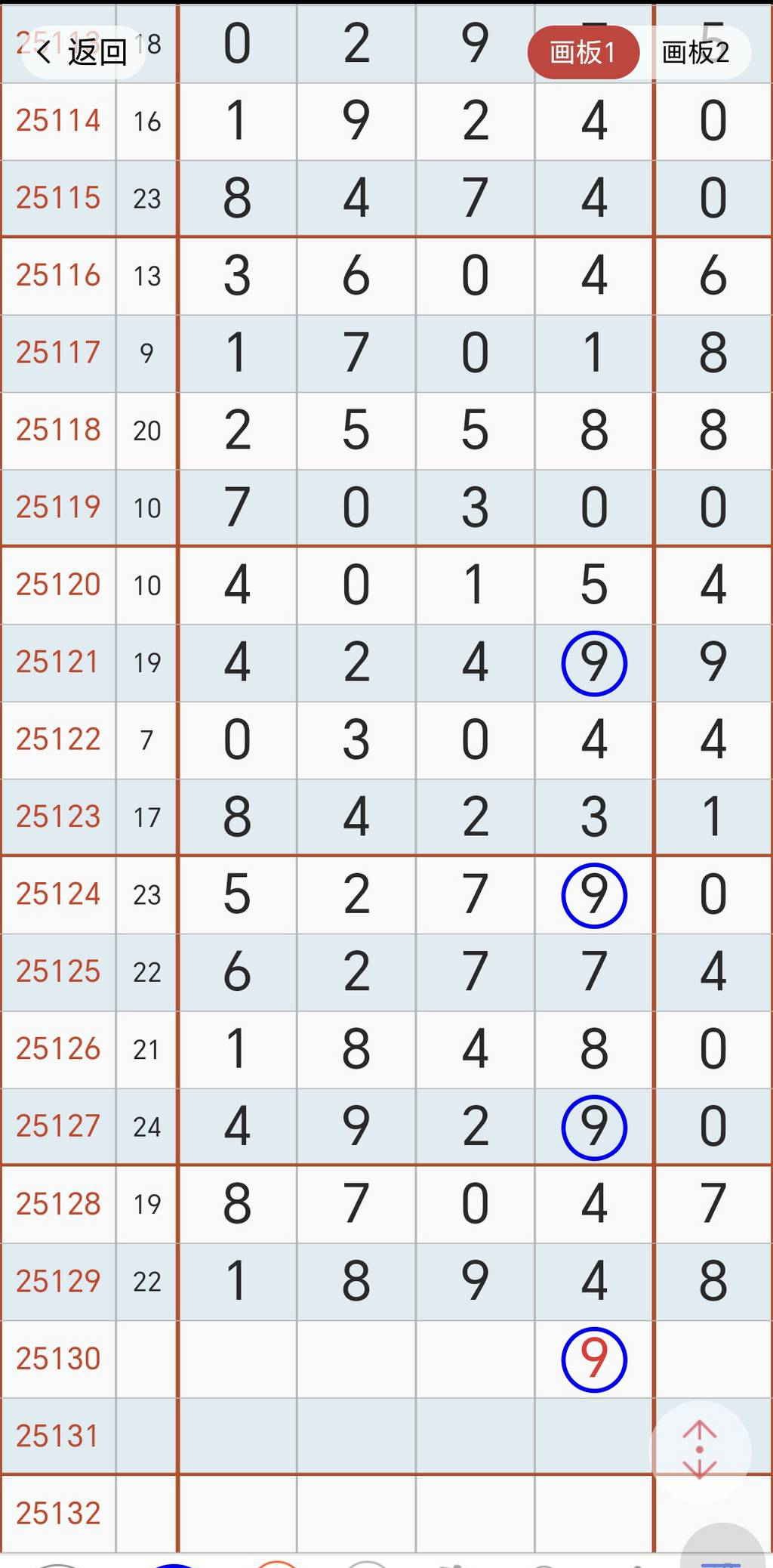The image size is (773, 1568).
Task: Select sum value 23 beside 25124
Action: click(x=147, y=894)
